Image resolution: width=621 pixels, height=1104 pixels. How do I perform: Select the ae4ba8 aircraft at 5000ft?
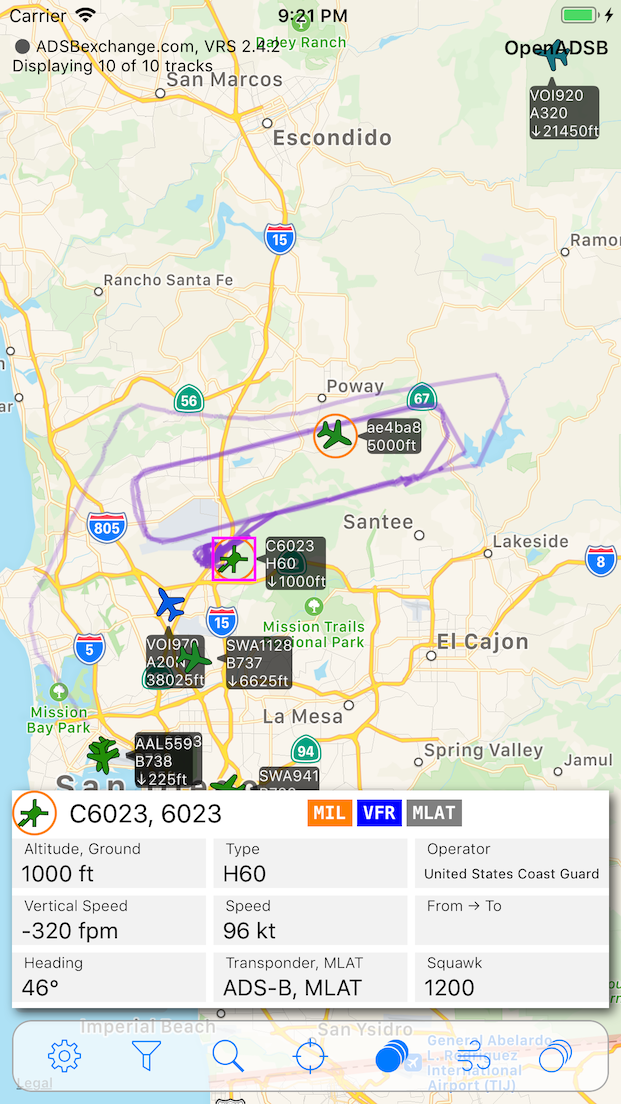[x=336, y=435]
